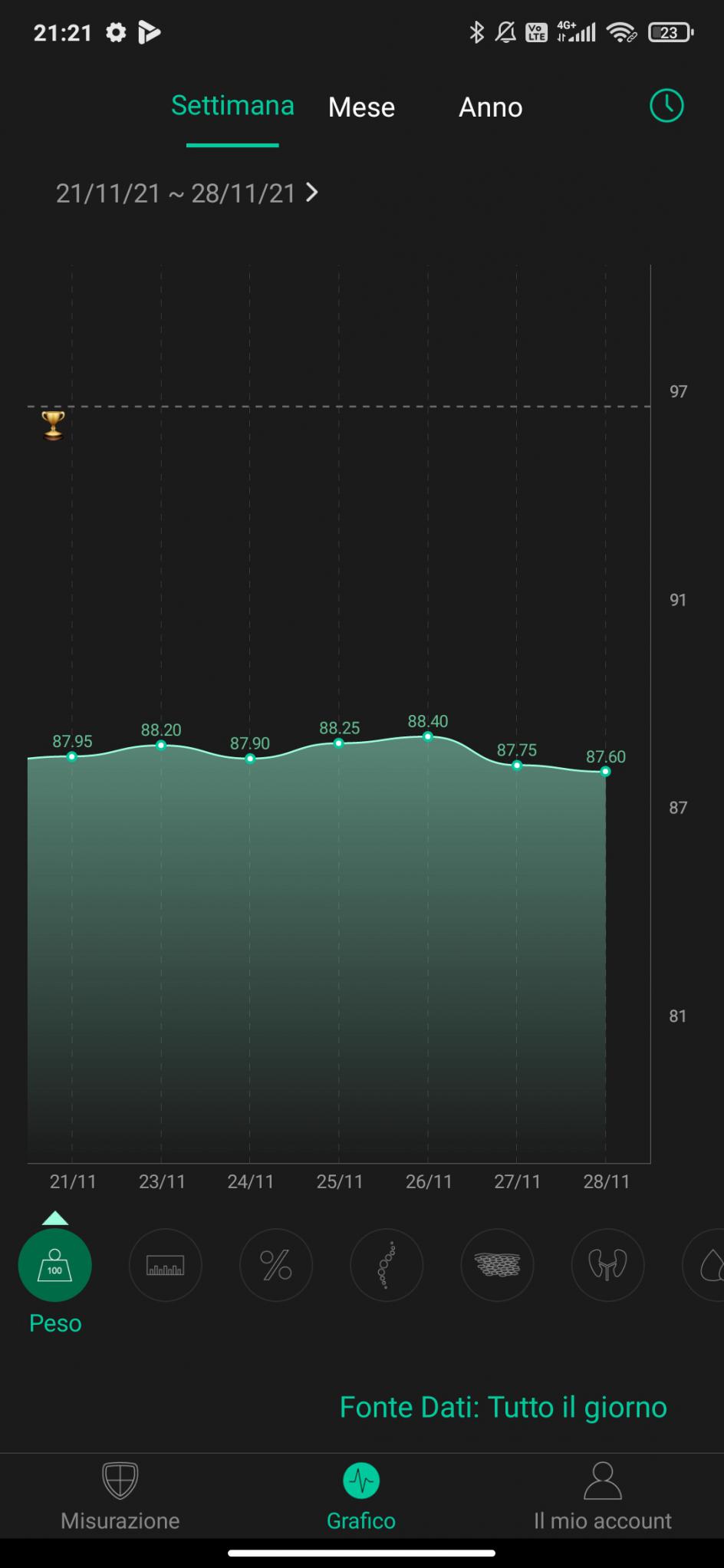Image resolution: width=724 pixels, height=1568 pixels.
Task: Show the percentage metric chart
Action: (276, 1266)
